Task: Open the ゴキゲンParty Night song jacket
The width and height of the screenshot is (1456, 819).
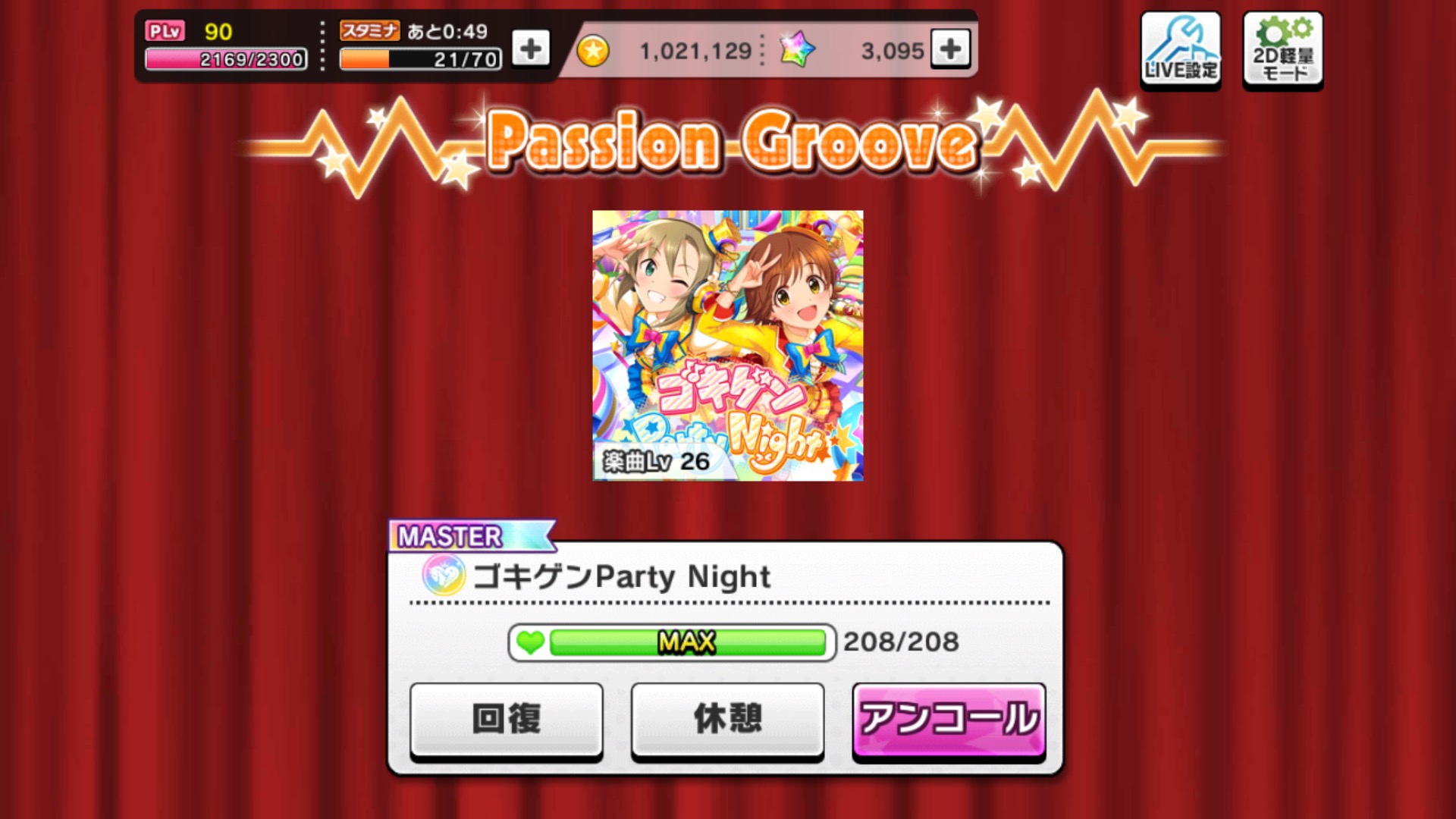Action: point(727,346)
